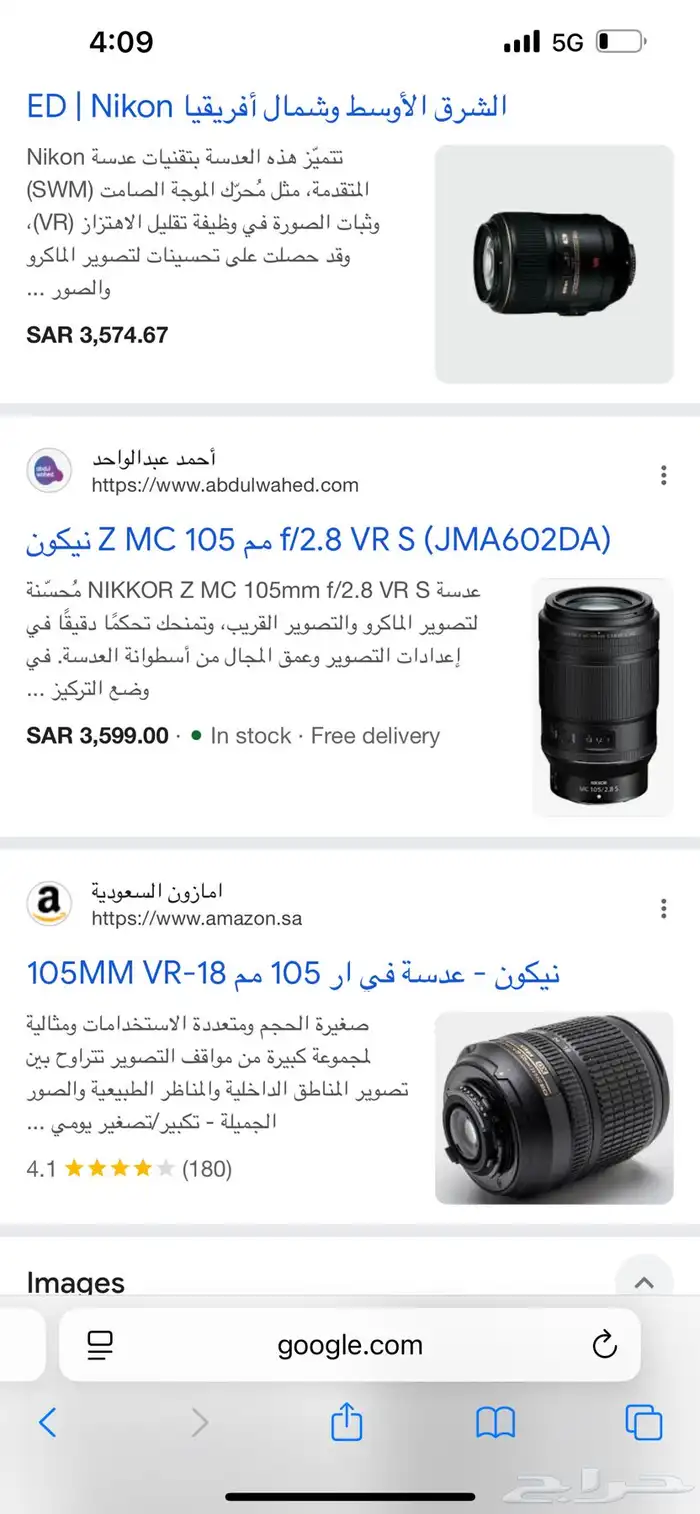Viewport: 700px width, 1514px height.
Task: Show all open Safari tabs
Action: pyautogui.click(x=644, y=1422)
